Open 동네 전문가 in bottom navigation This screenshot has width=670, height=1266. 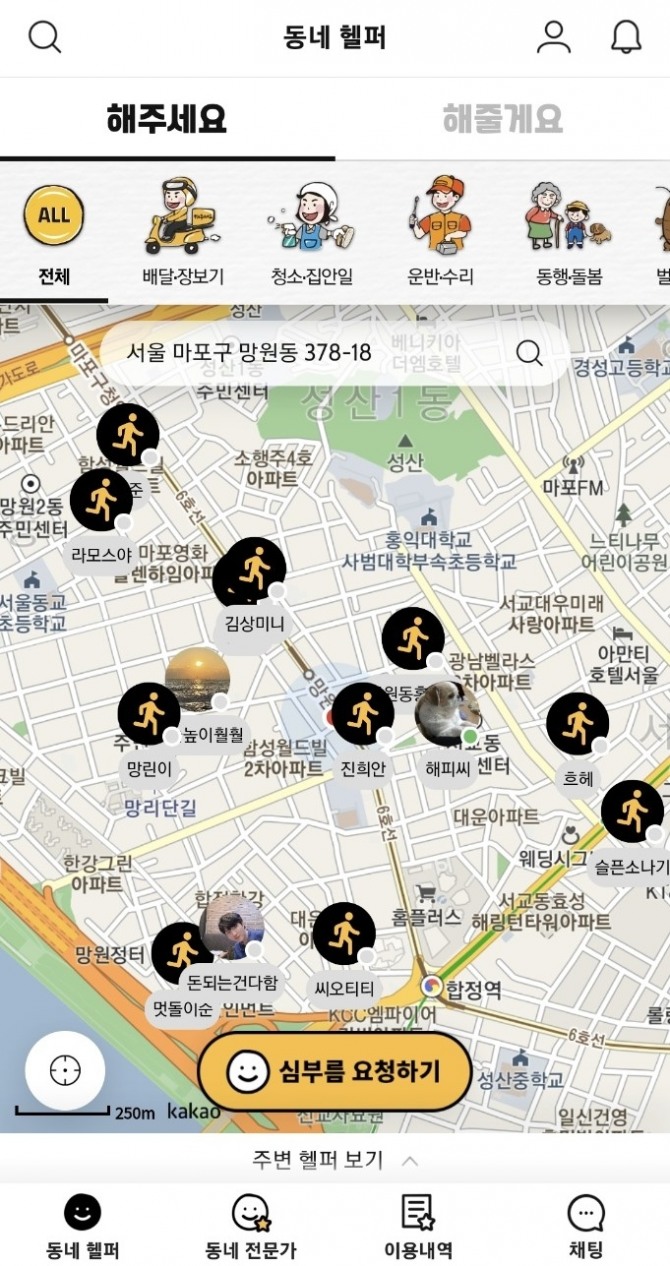point(251,1226)
